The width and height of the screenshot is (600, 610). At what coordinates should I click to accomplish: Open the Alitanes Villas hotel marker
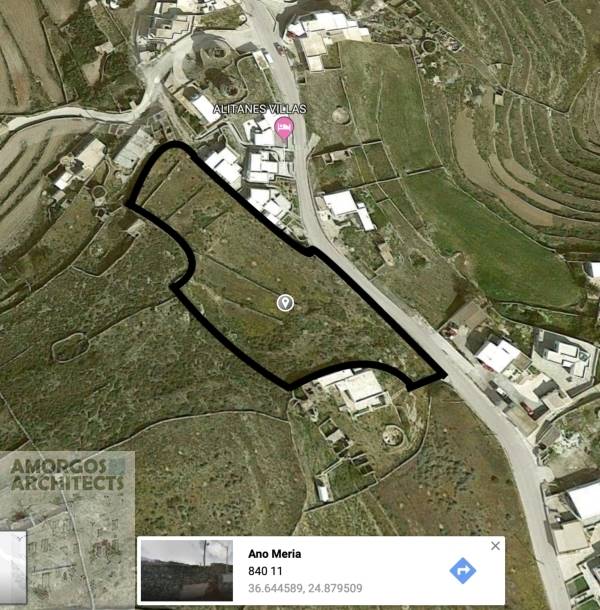(284, 129)
